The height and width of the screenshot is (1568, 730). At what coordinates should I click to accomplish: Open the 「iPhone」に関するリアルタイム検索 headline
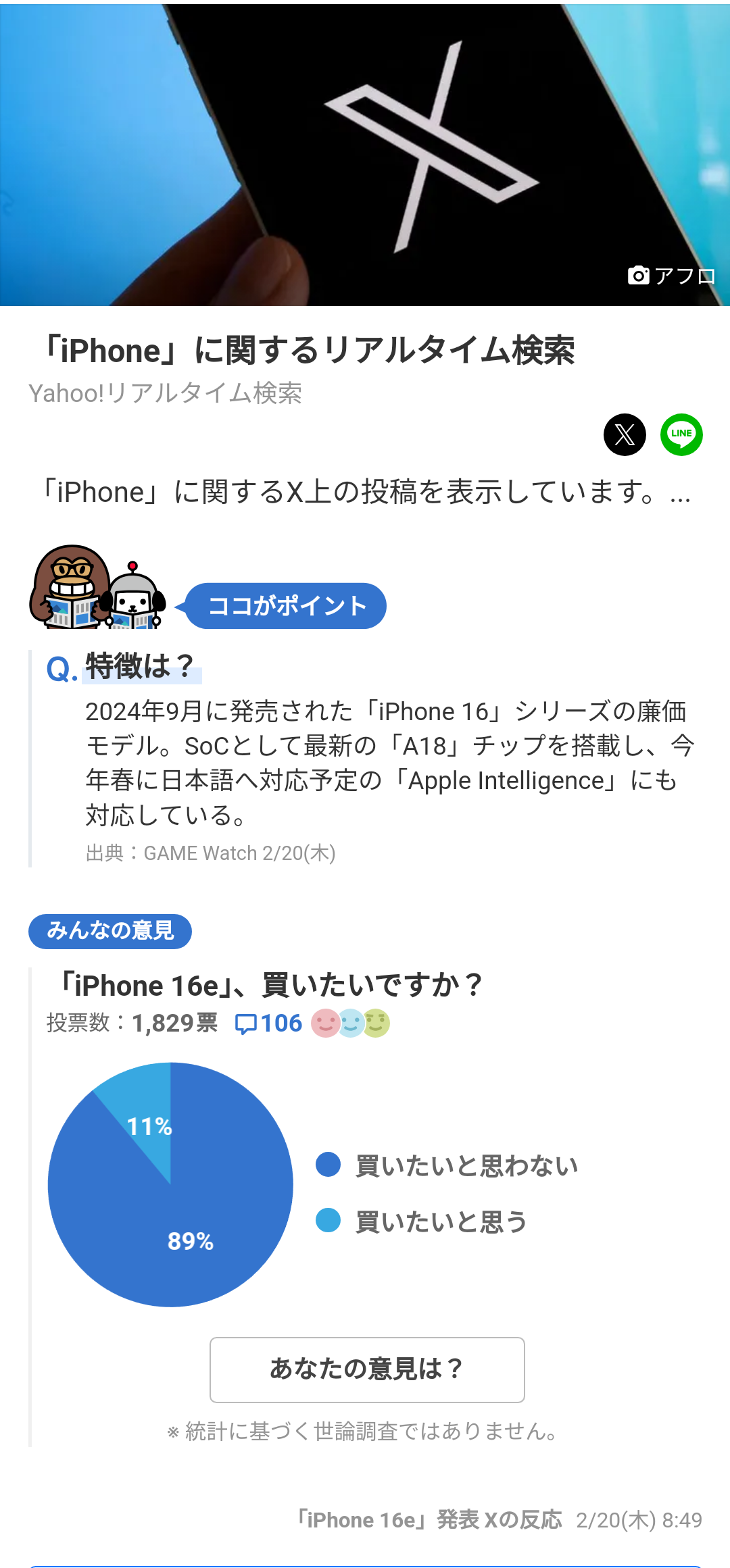(x=308, y=351)
